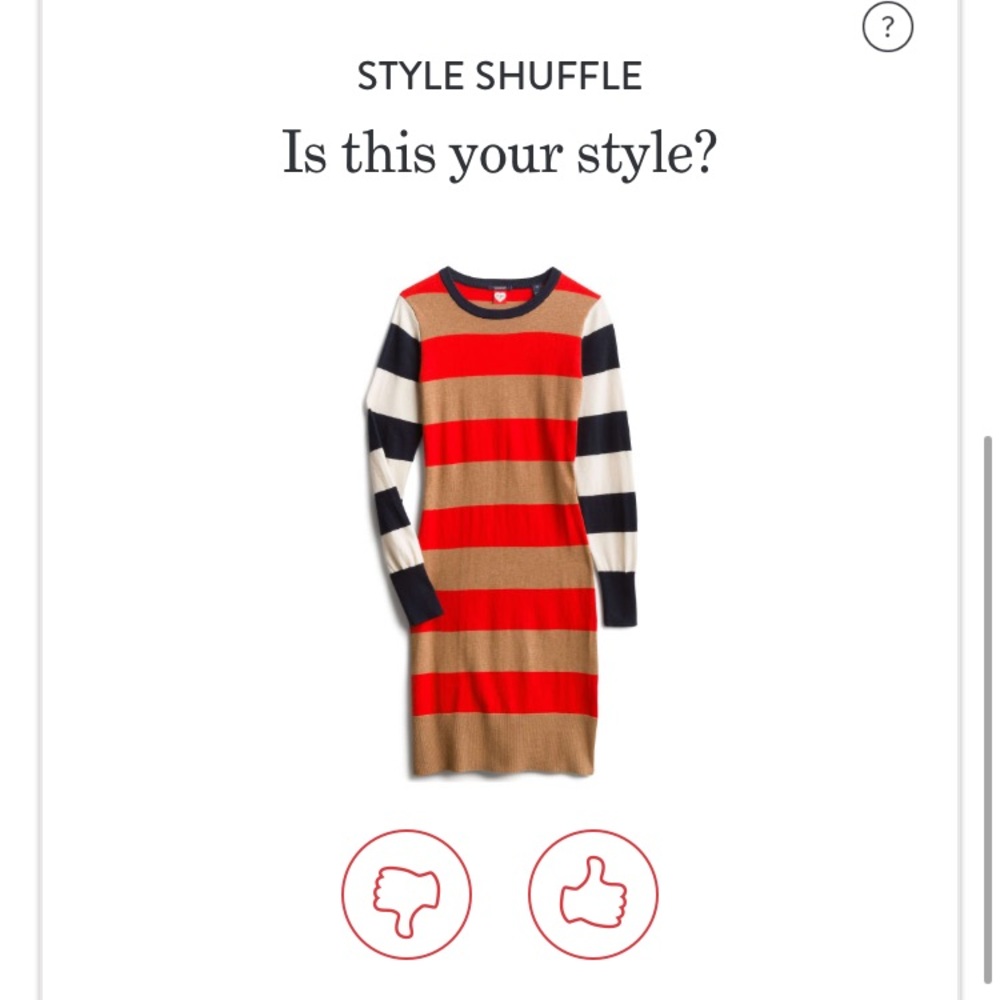Like this striped dress with thumbs up
The height and width of the screenshot is (1000, 1000).
(593, 894)
